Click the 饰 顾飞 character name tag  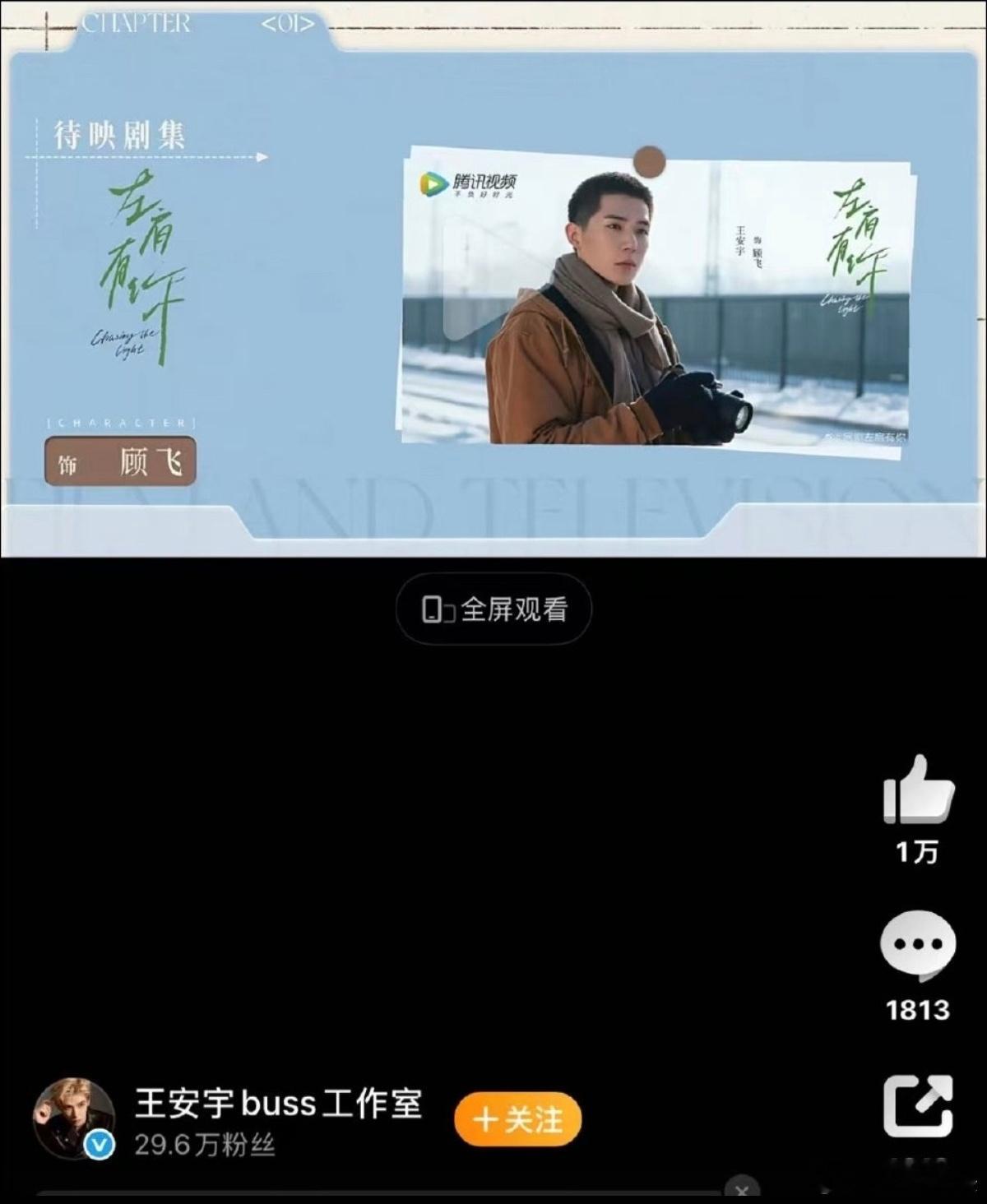(120, 462)
